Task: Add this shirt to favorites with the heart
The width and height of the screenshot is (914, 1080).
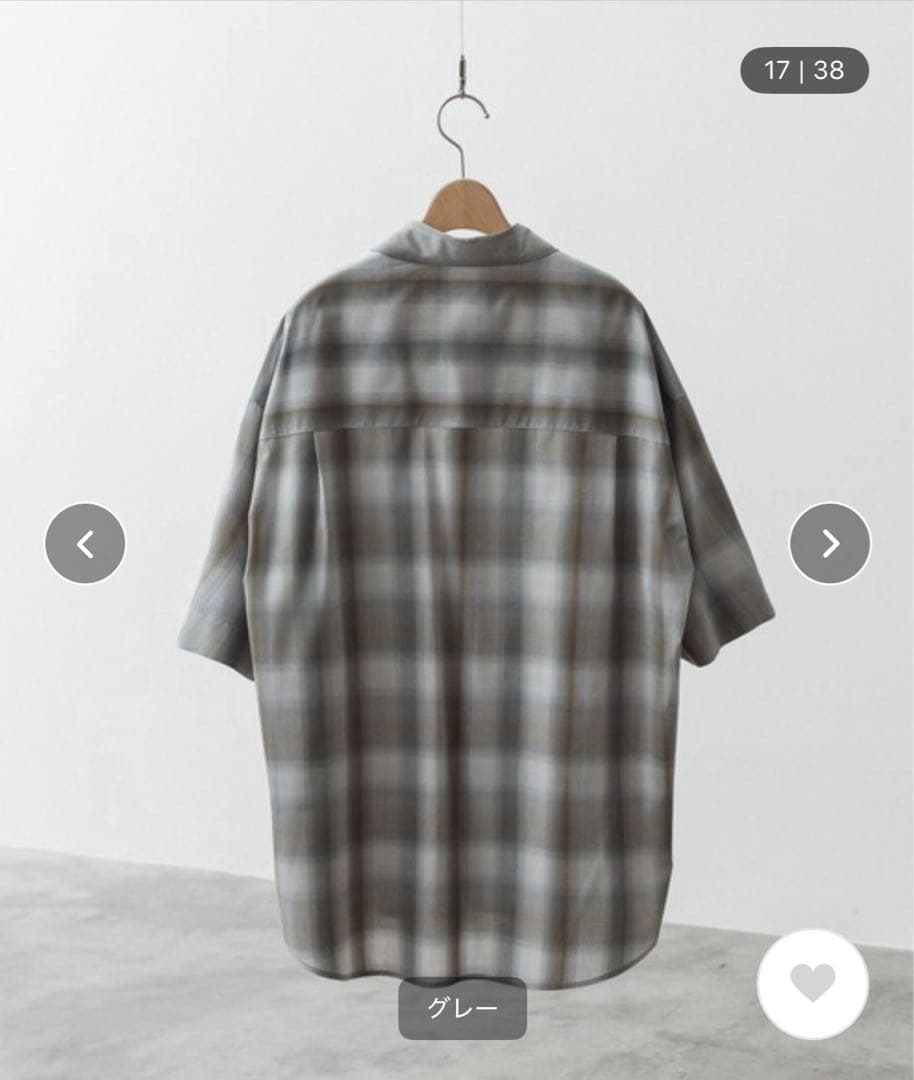Action: [812, 983]
